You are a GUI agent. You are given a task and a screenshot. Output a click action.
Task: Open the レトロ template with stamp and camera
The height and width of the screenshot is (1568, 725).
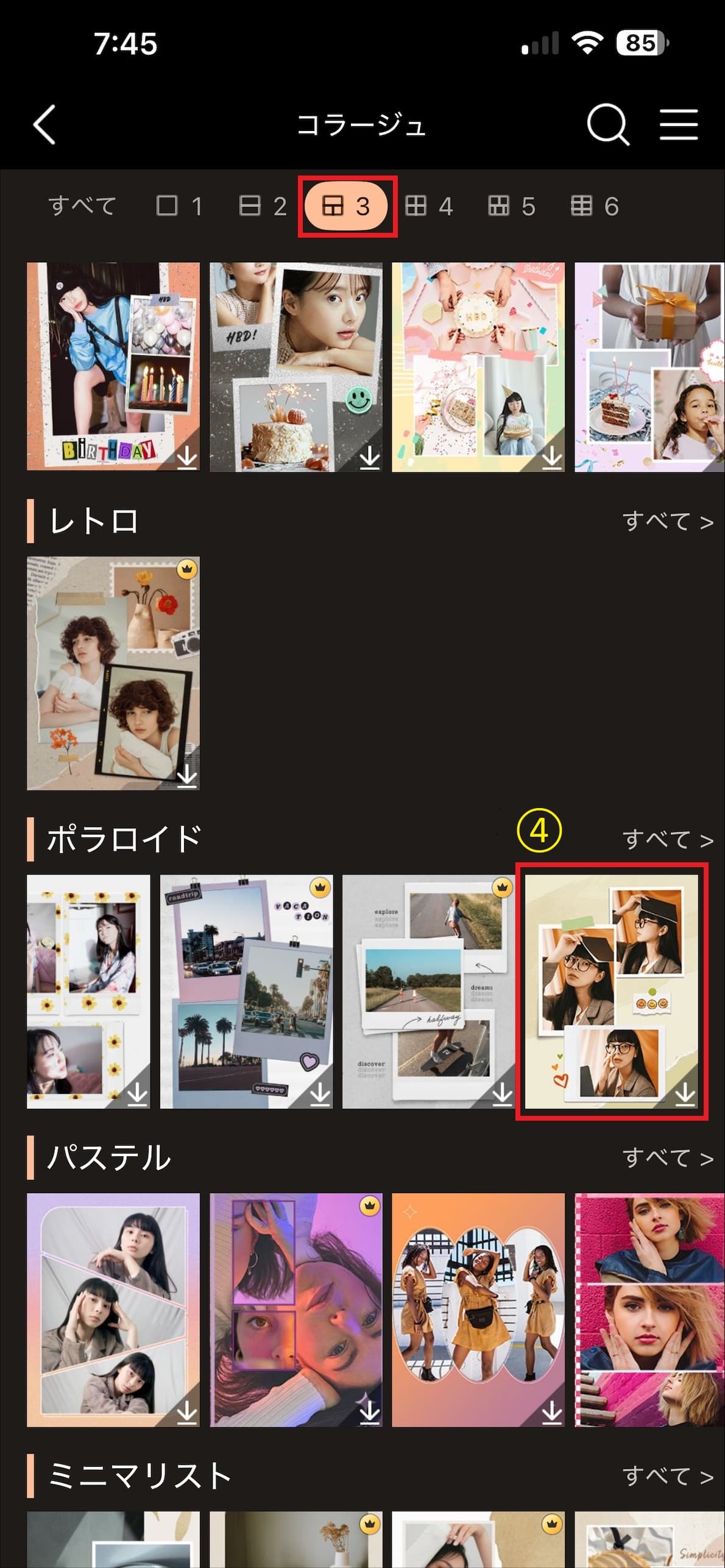[113, 673]
